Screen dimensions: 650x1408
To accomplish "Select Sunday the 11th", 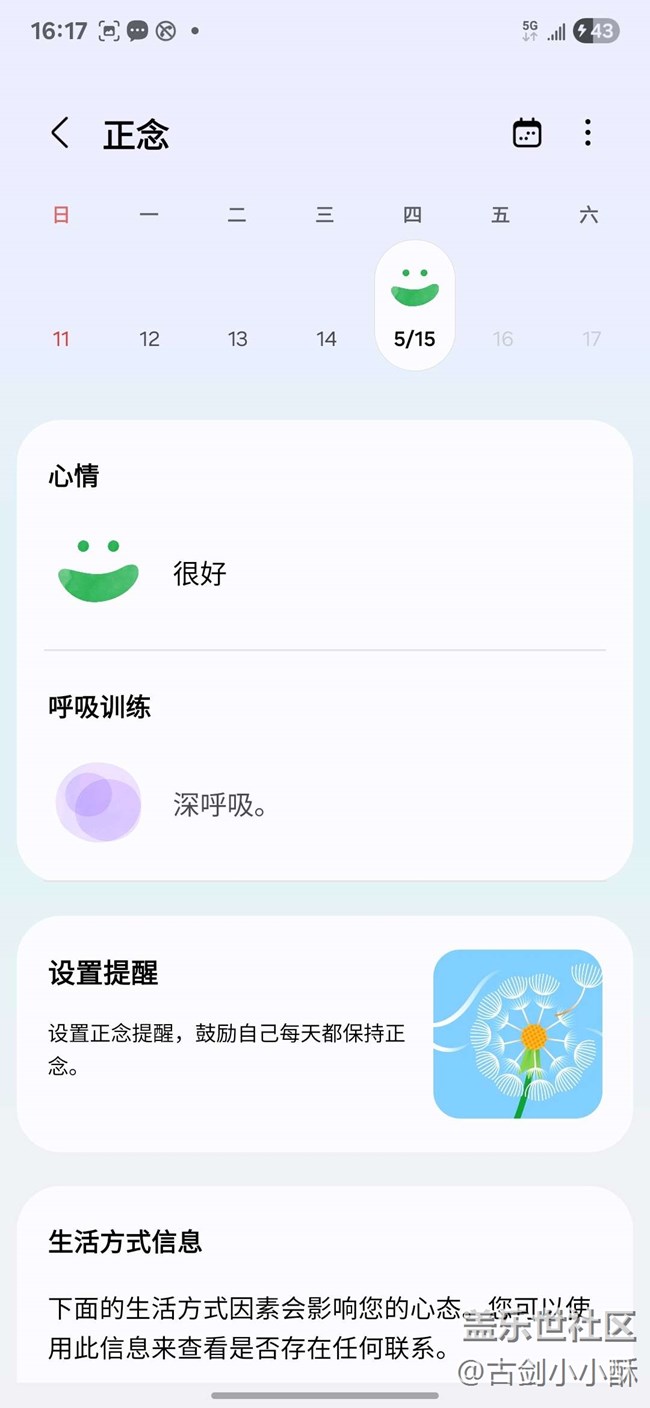I will click(x=61, y=339).
